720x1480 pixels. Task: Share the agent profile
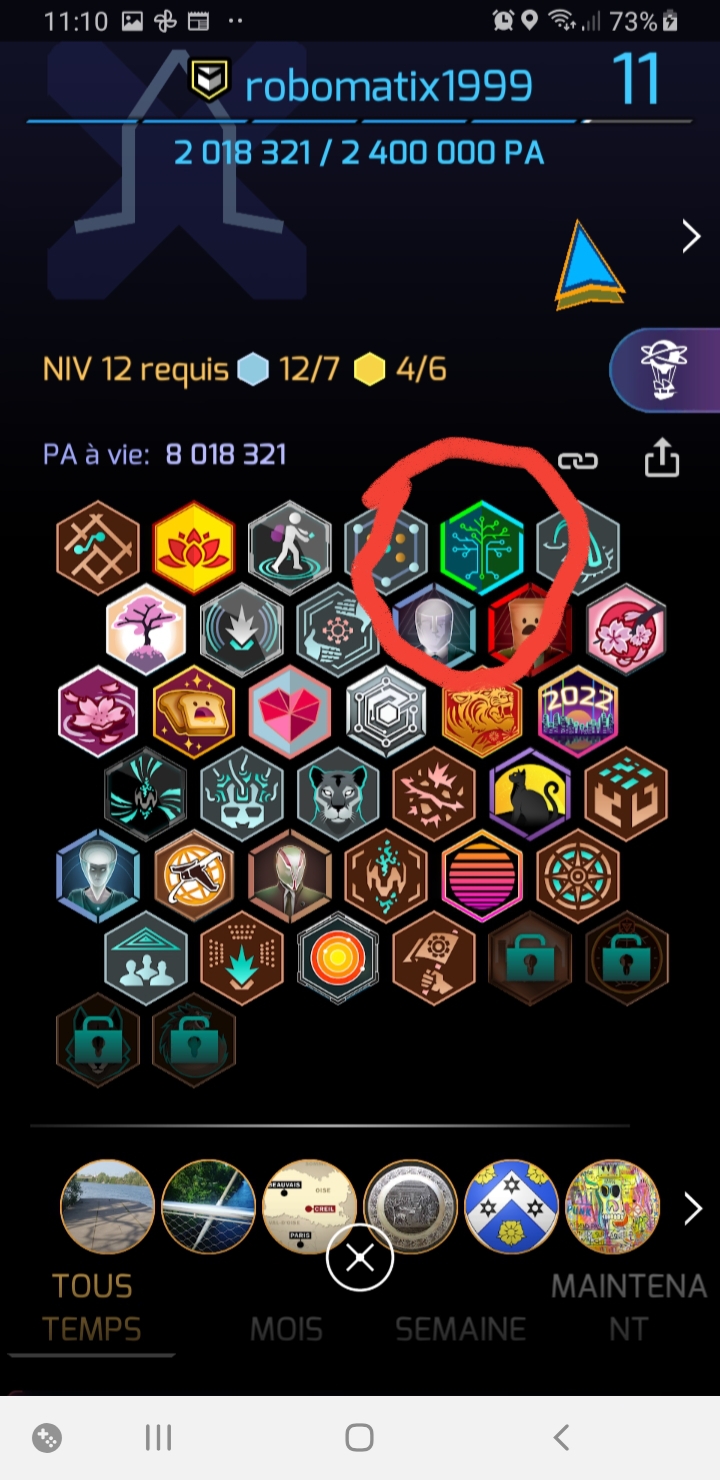662,459
